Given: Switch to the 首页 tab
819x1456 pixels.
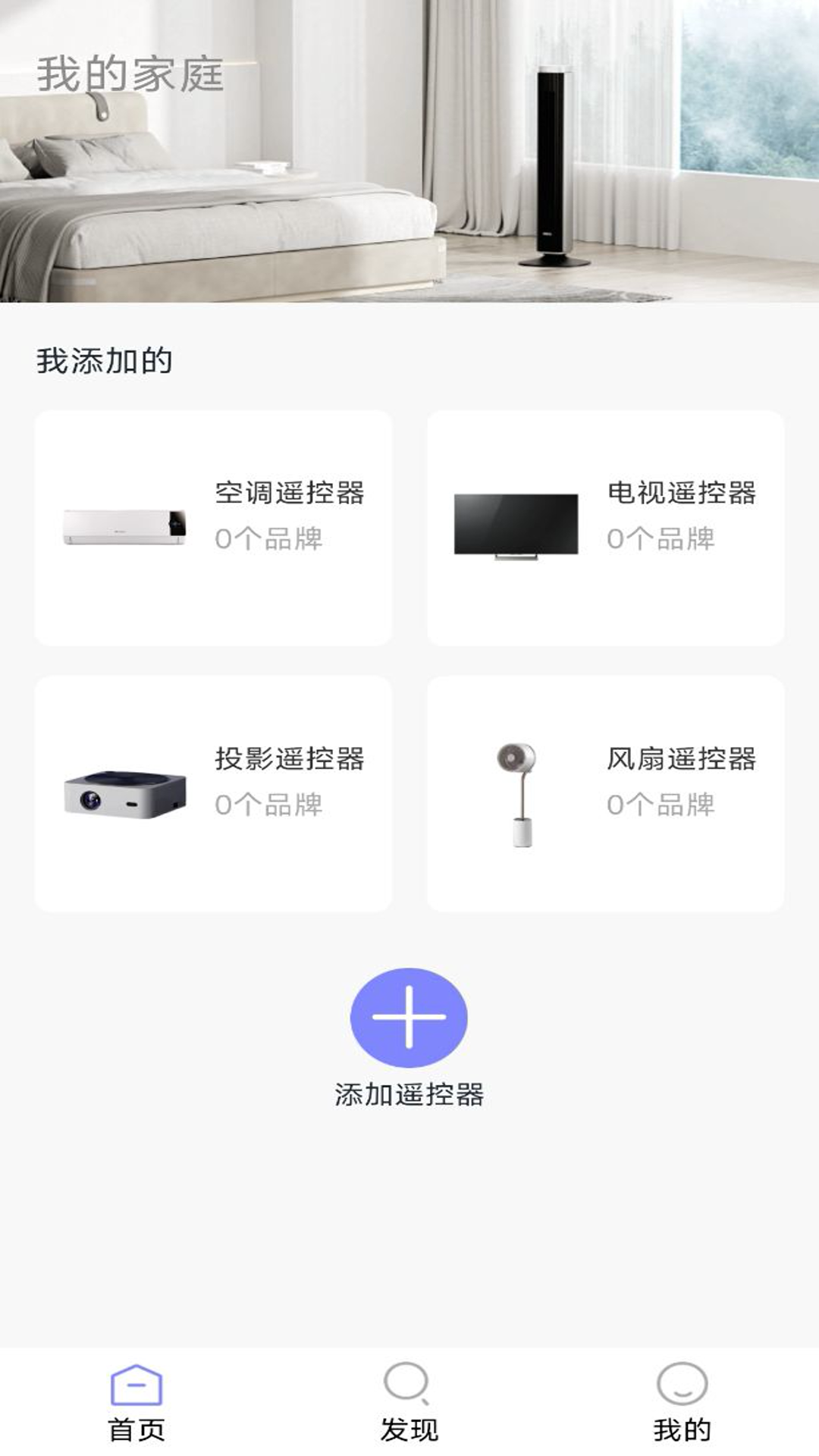Looking at the screenshot, I should coord(136,1403).
